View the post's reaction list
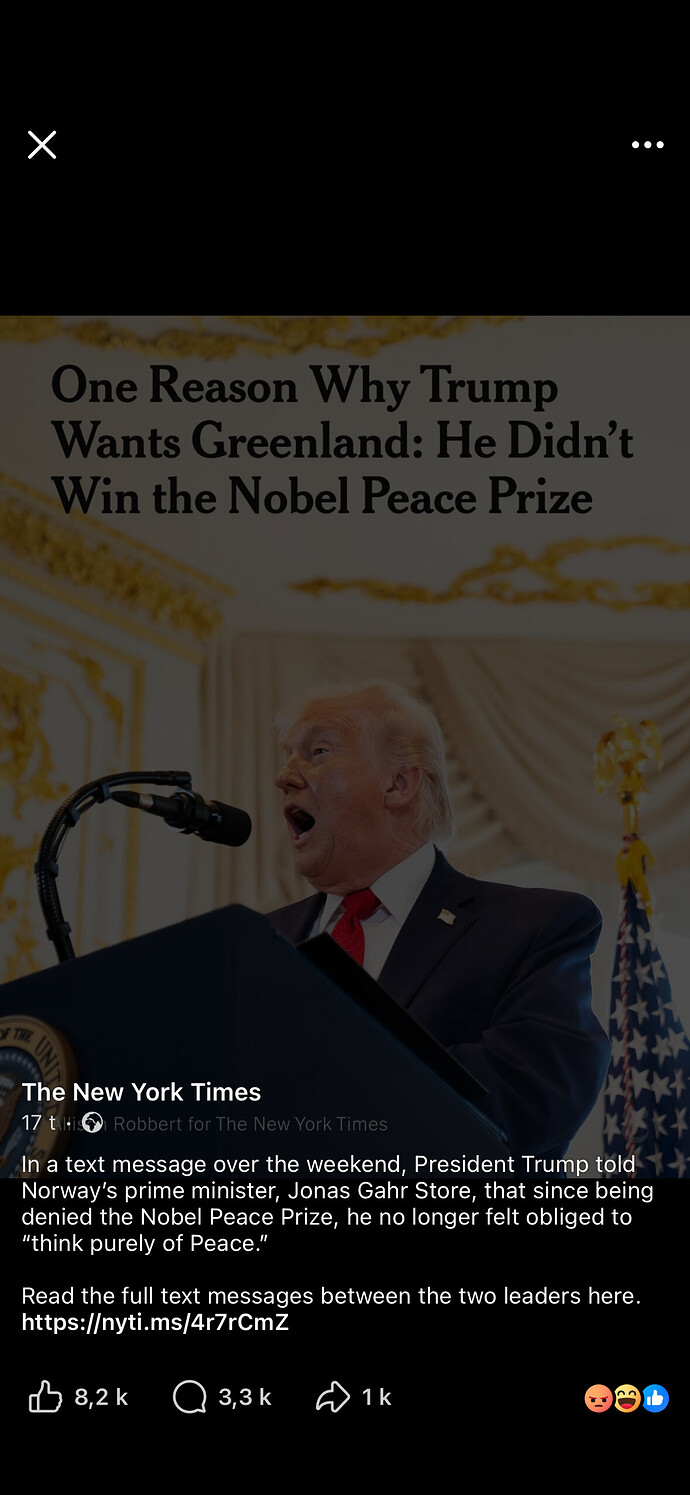Image resolution: width=690 pixels, height=1495 pixels. pyautogui.click(x=626, y=1398)
